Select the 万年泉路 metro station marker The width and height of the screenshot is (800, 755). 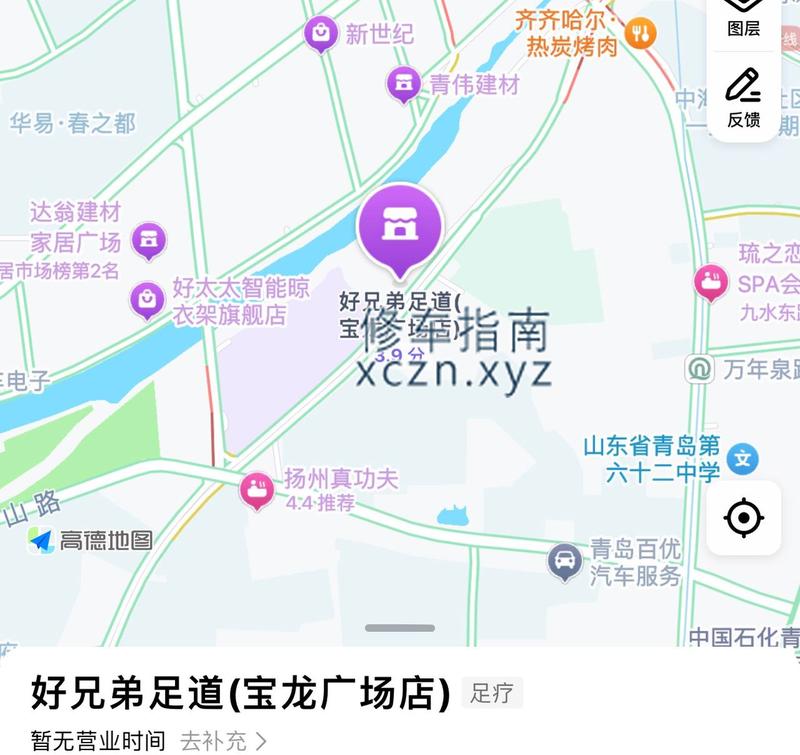(700, 369)
